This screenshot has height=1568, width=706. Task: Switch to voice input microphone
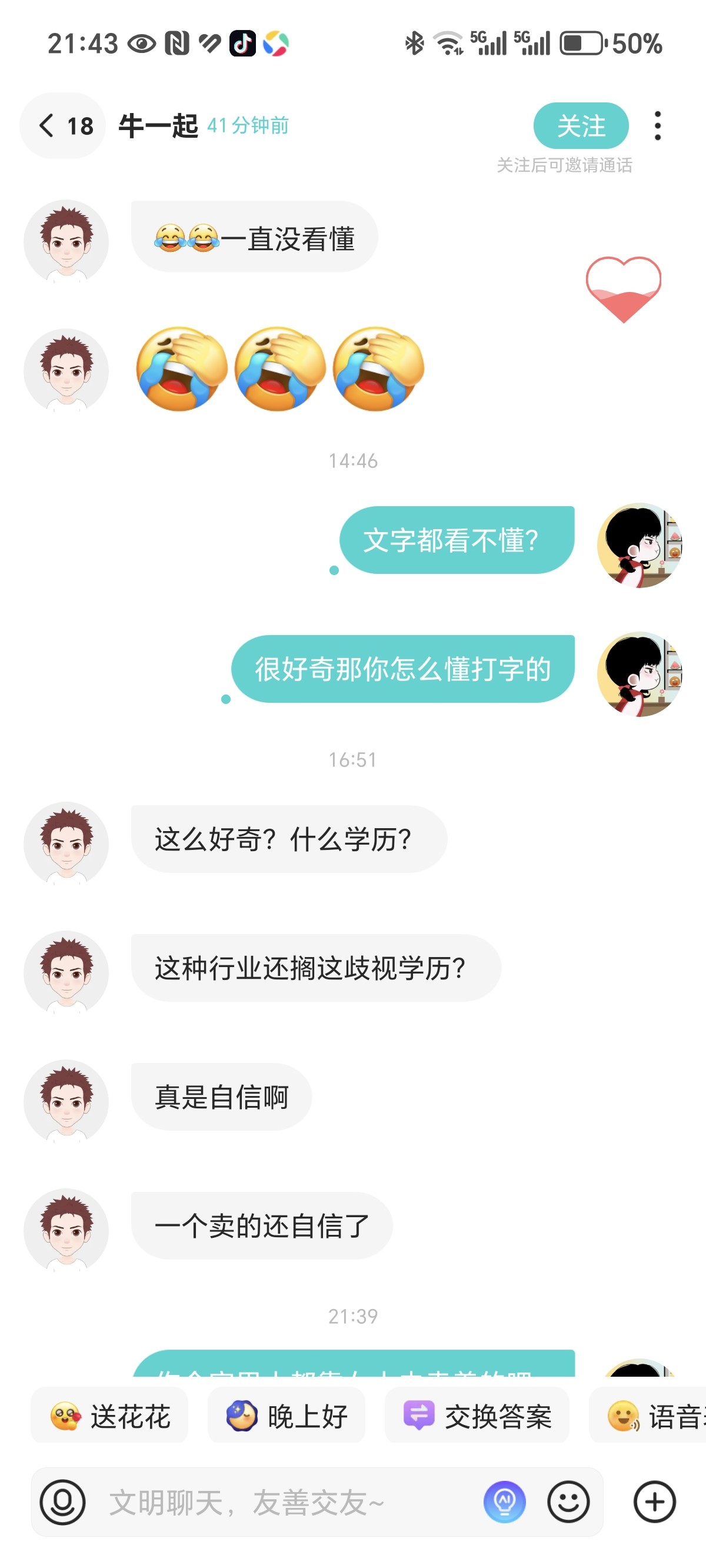(x=63, y=1502)
